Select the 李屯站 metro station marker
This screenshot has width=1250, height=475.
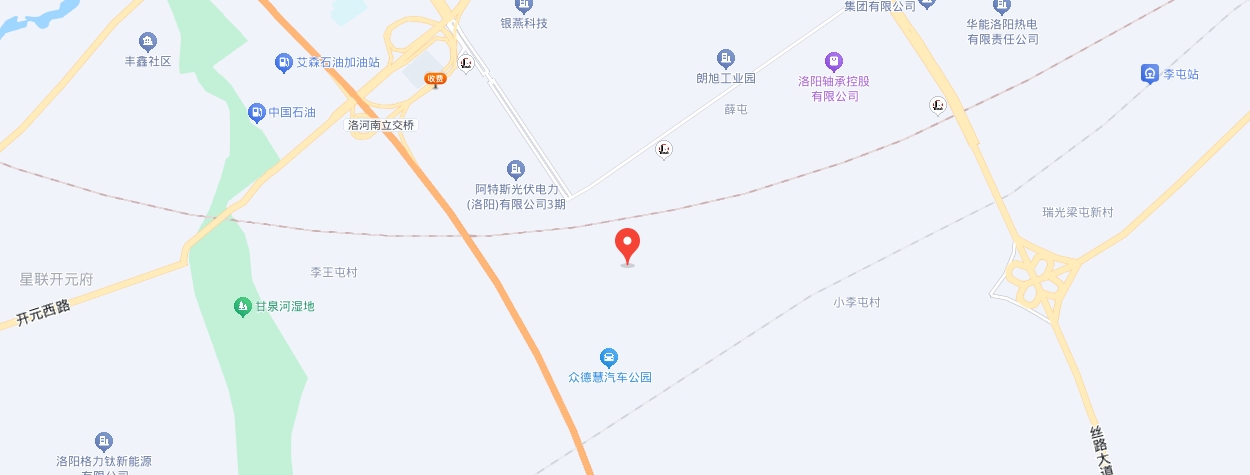click(x=1150, y=73)
